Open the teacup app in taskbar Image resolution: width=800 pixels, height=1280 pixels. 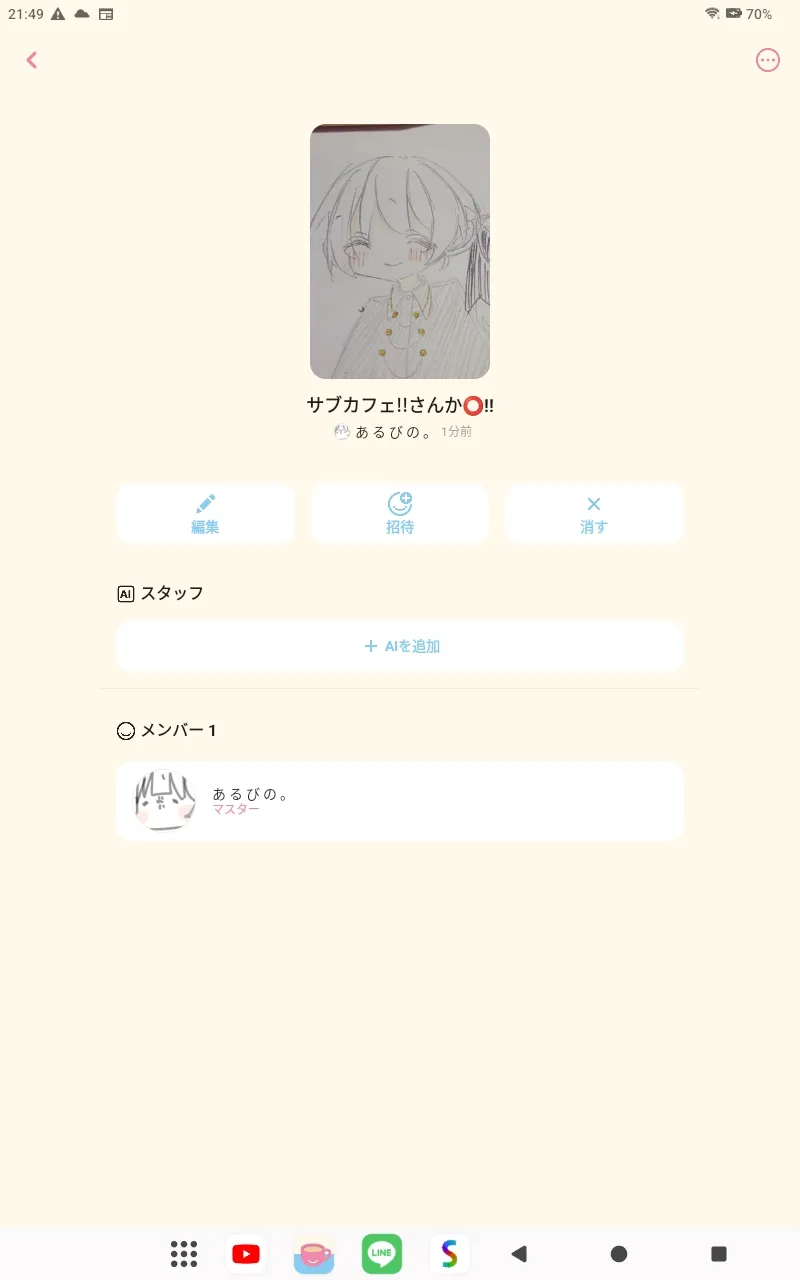click(314, 1254)
